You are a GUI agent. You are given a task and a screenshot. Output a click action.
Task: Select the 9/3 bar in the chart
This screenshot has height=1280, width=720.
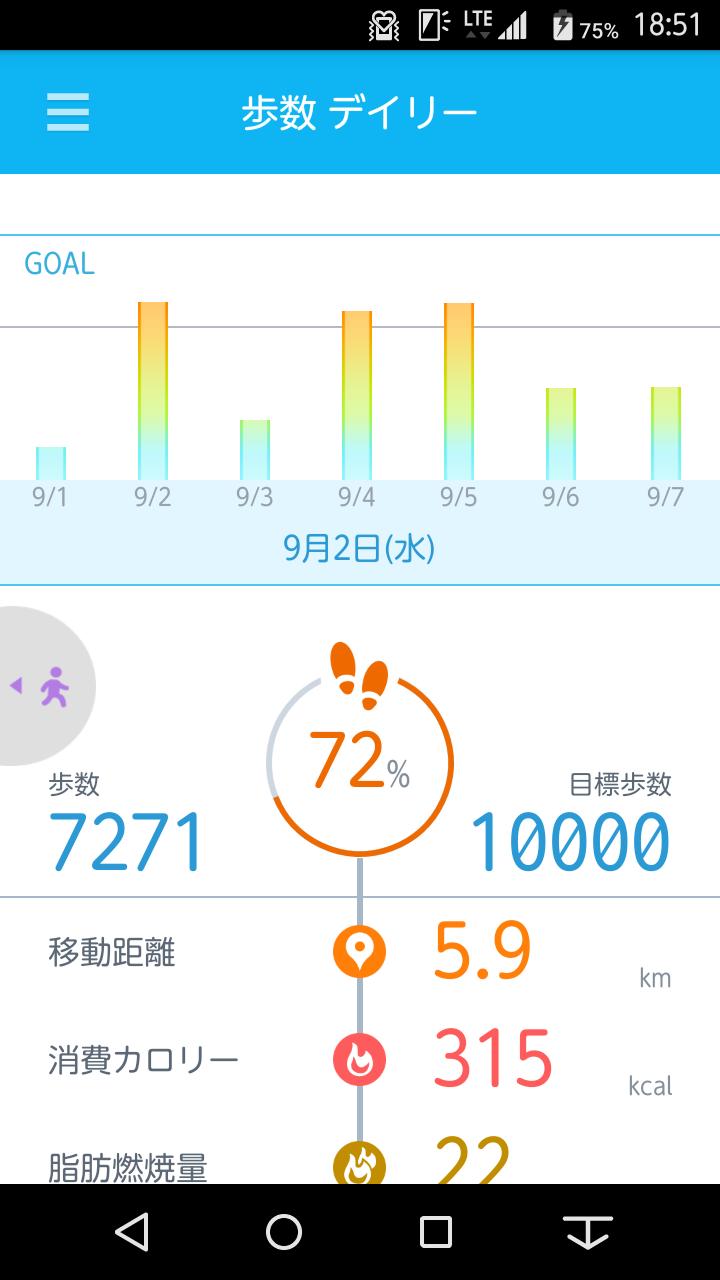pyautogui.click(x=255, y=450)
